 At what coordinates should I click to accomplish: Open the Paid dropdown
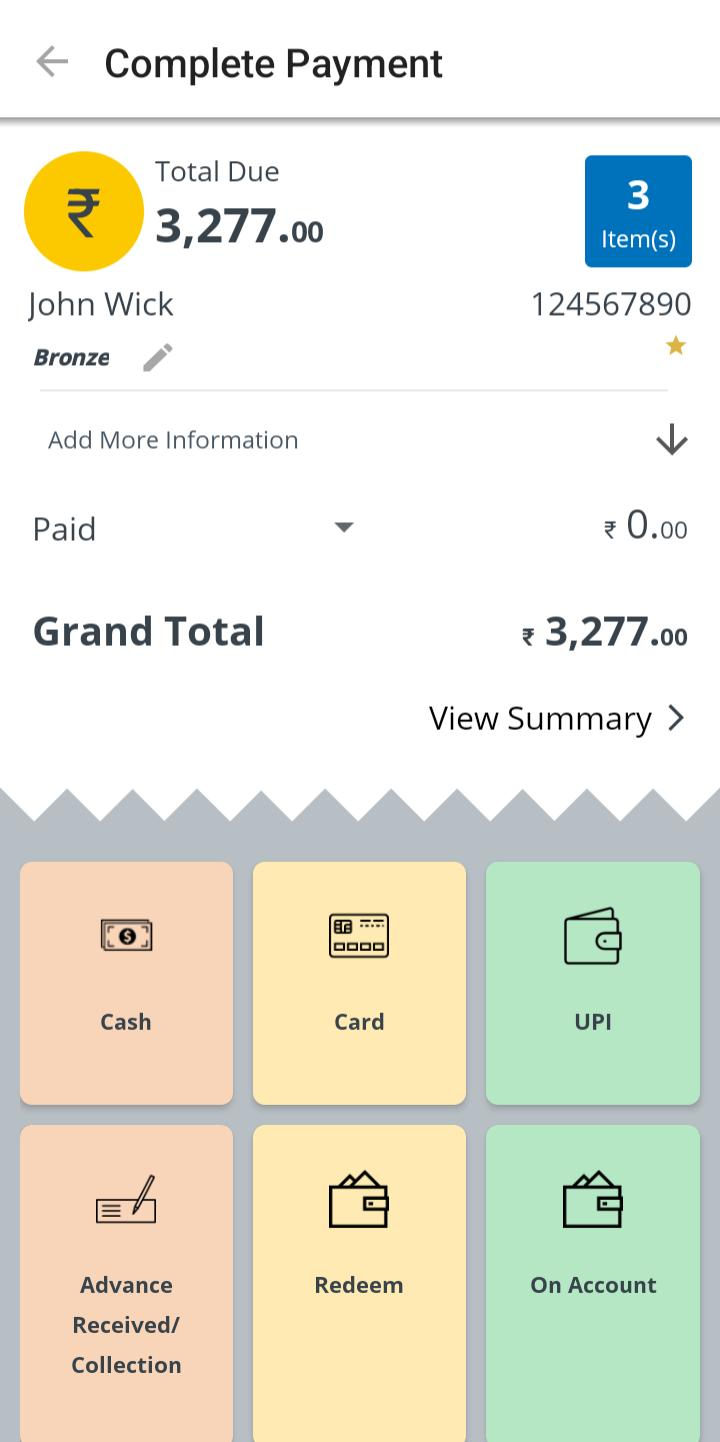(x=343, y=528)
